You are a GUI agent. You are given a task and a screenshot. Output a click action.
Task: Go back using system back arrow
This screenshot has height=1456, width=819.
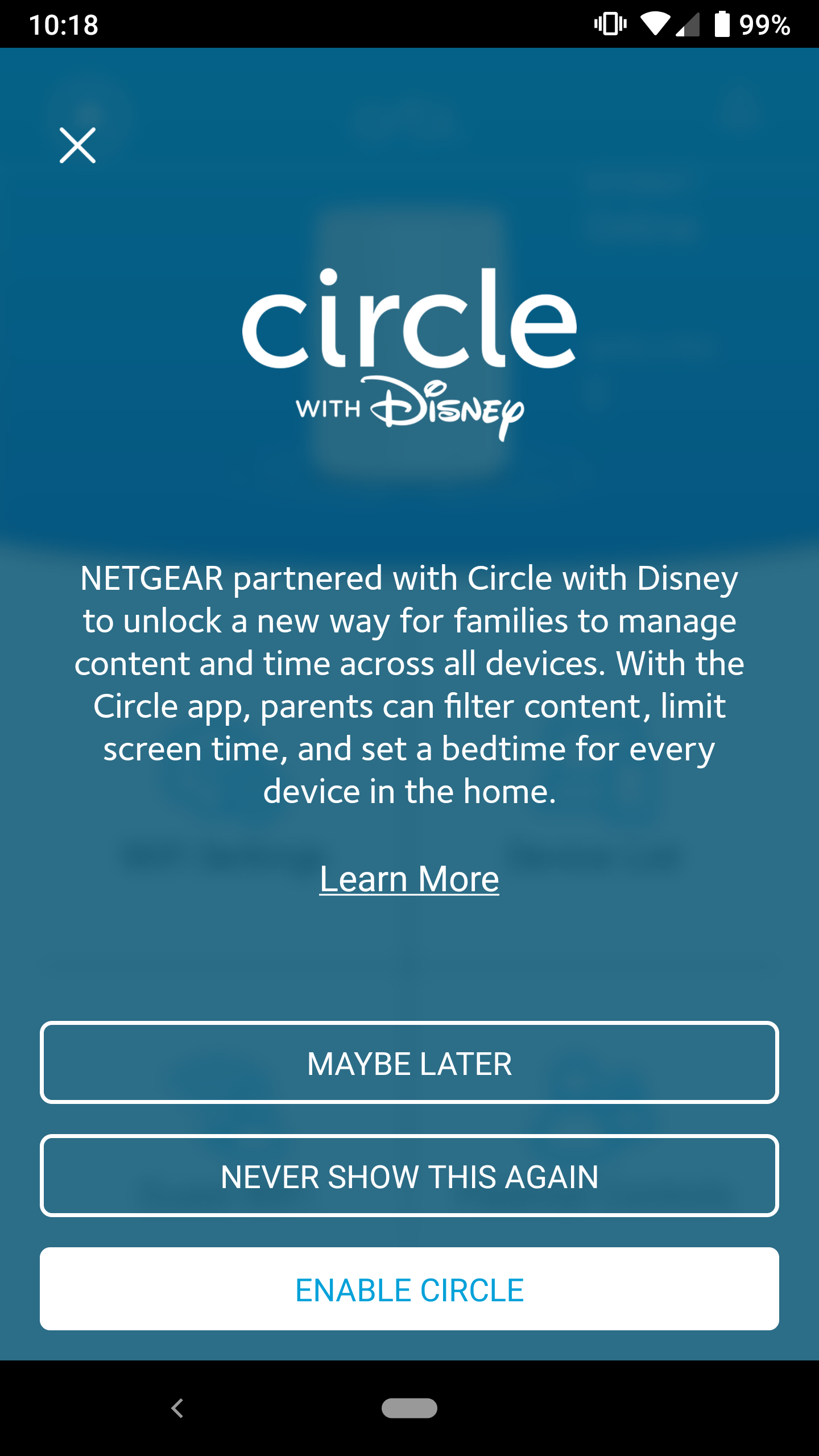coord(177,1408)
